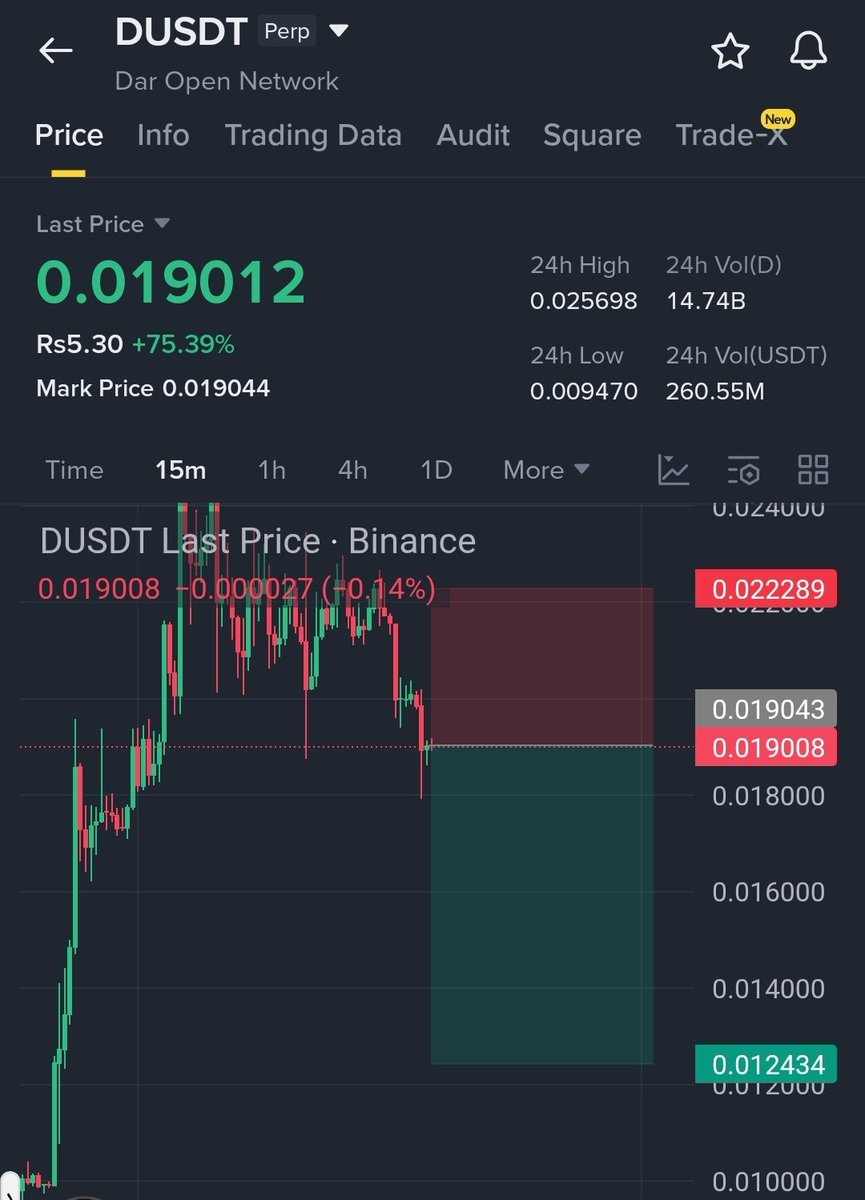
Task: Select the 4h chart interval
Action: (x=352, y=470)
